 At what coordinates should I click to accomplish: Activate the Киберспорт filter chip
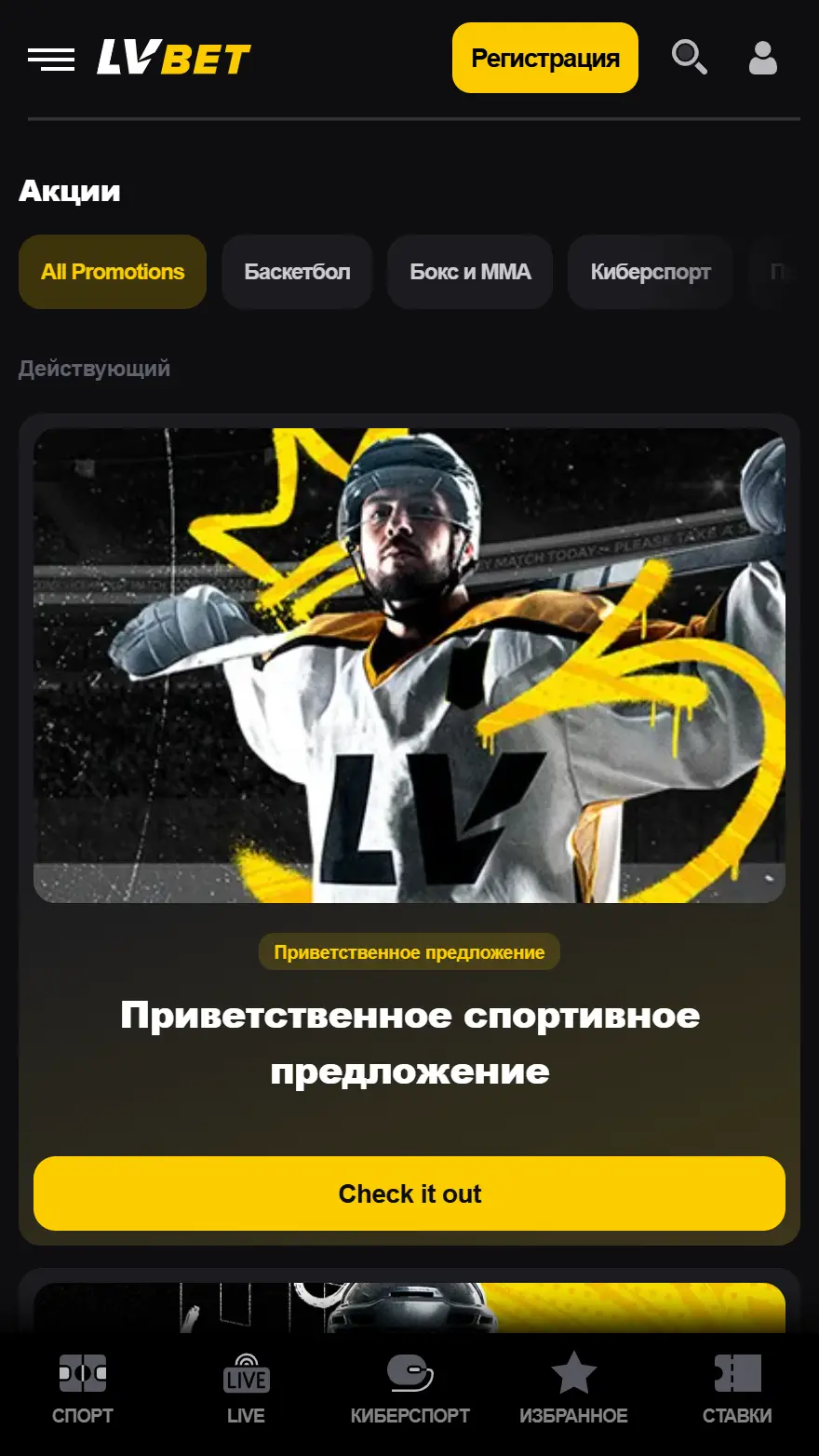(650, 272)
